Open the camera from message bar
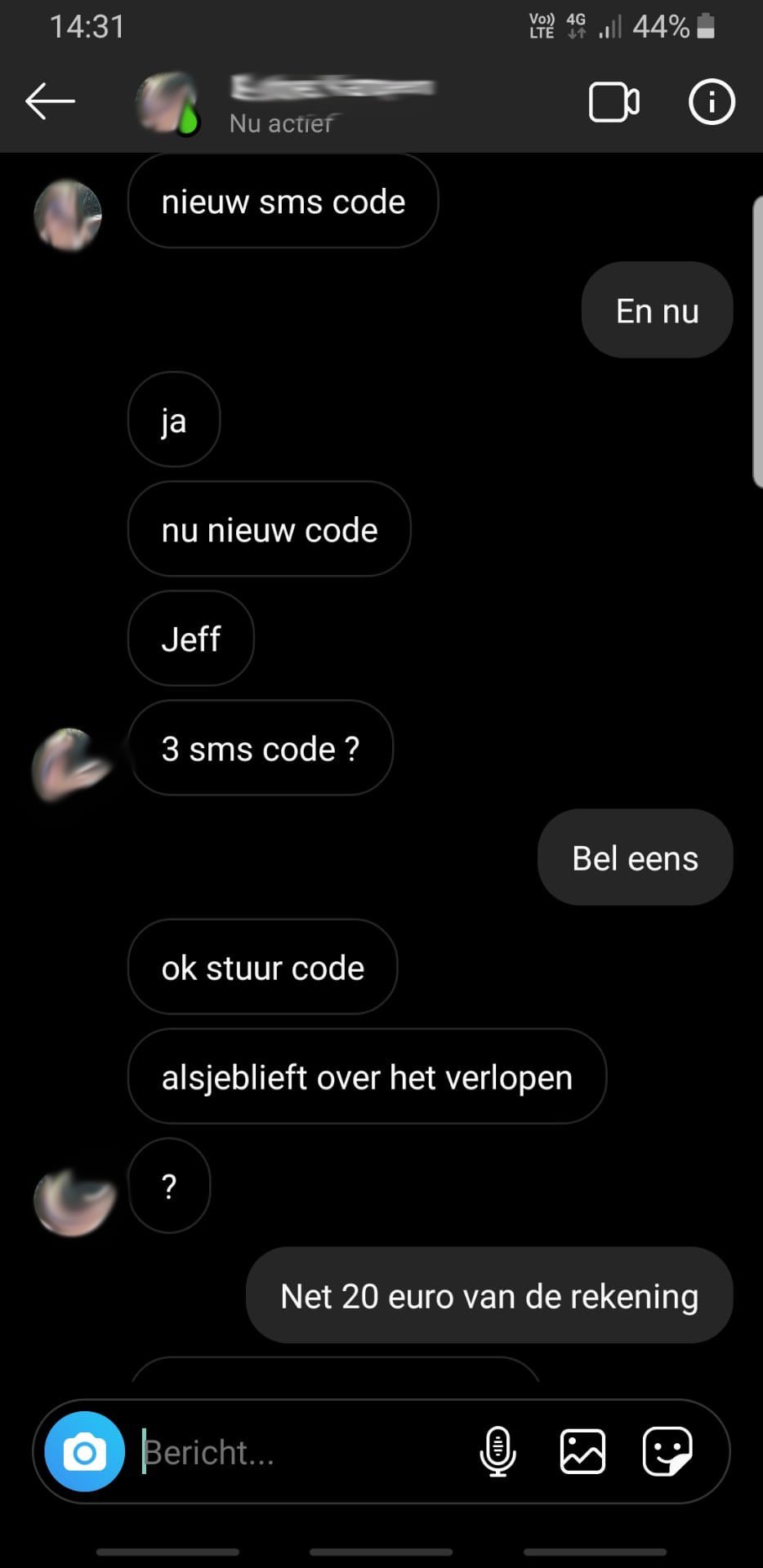 click(x=85, y=1451)
